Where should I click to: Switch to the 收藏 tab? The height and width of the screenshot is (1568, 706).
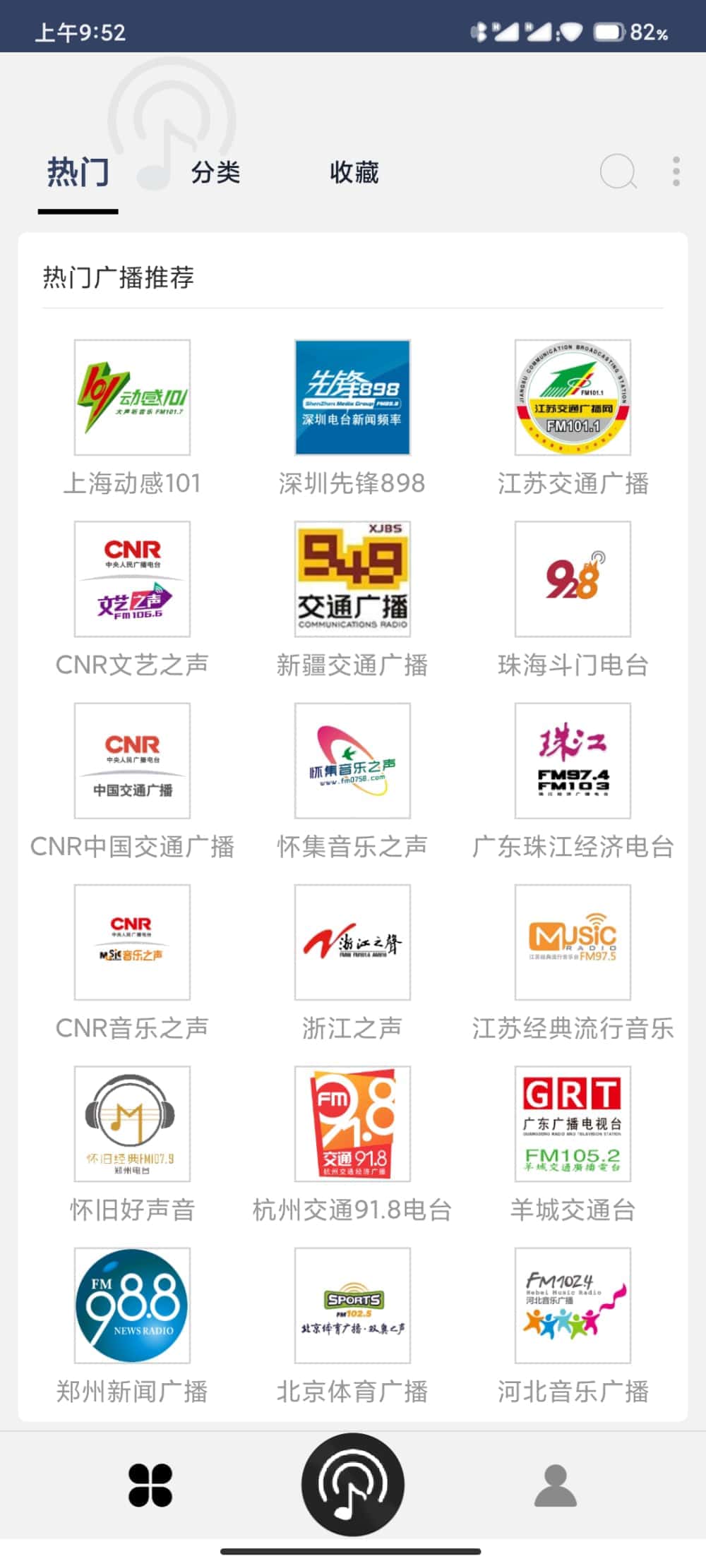(354, 172)
